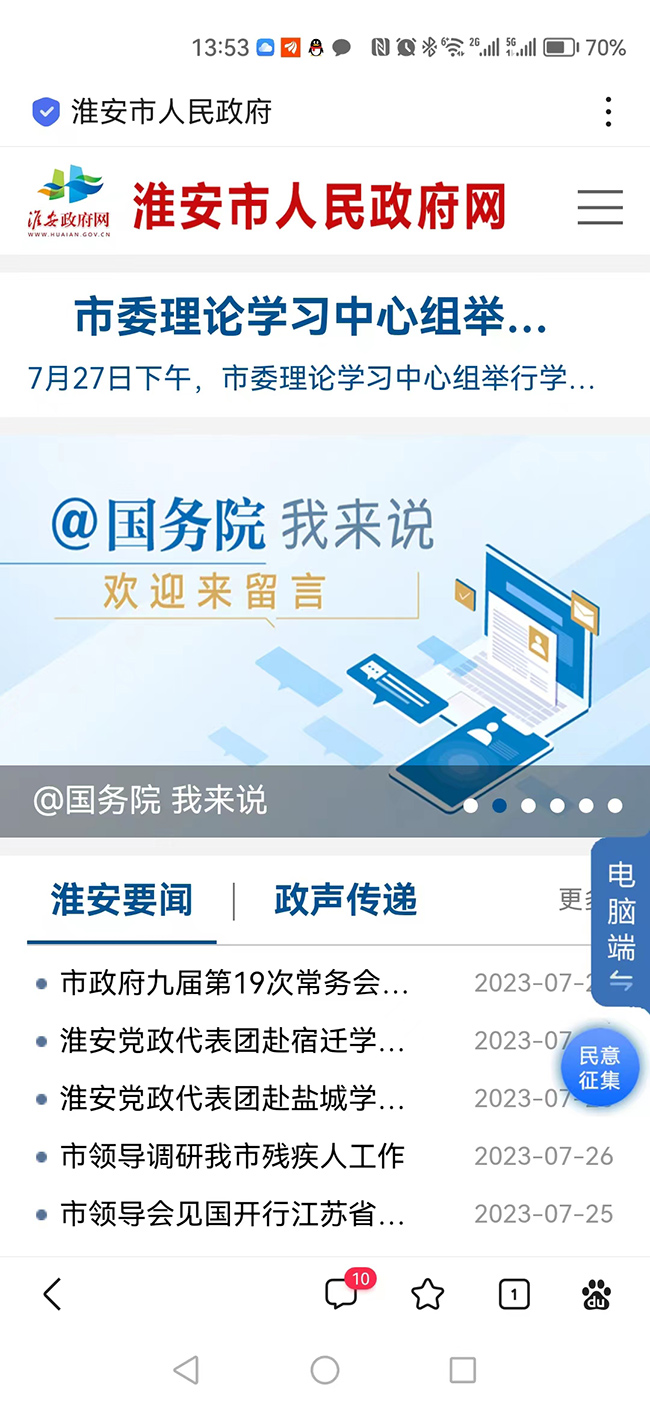
Task: Switch to the 淮安要闻 tab
Action: click(122, 900)
